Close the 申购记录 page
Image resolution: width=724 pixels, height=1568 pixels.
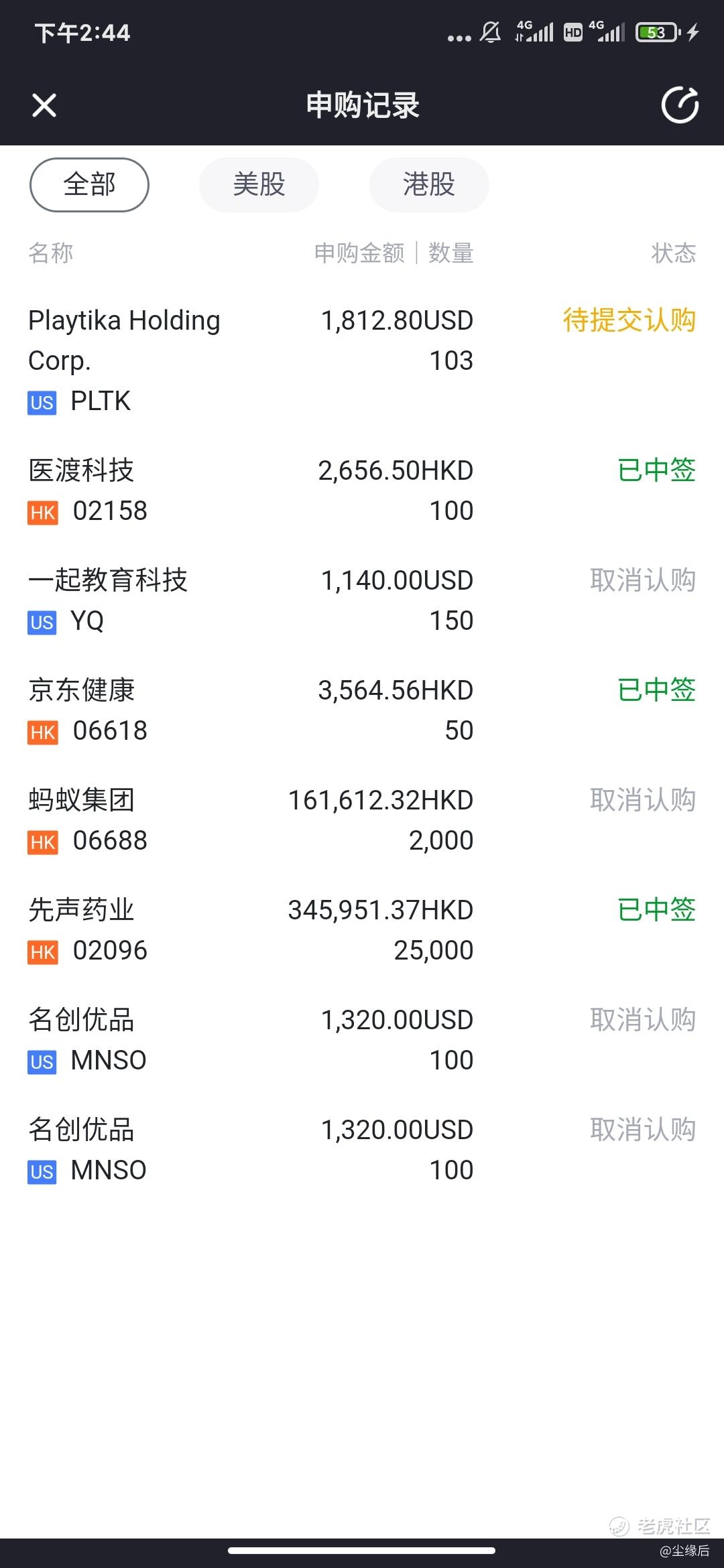click(x=44, y=105)
